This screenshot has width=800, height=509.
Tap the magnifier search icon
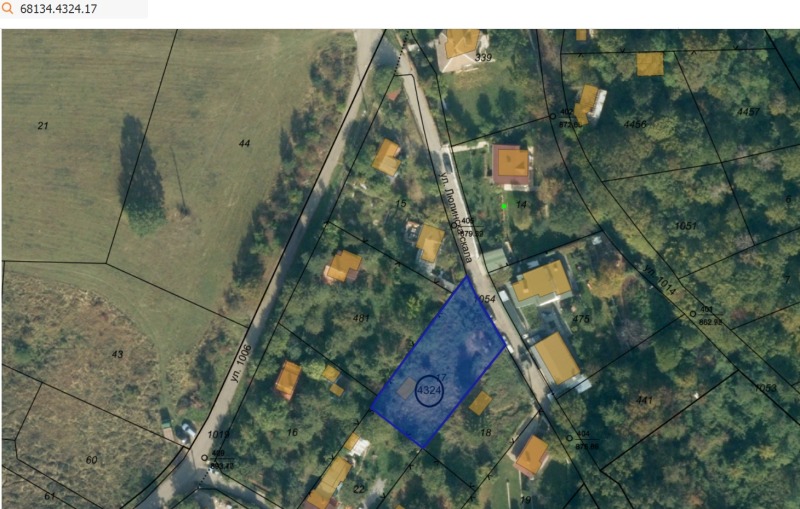click(8, 9)
